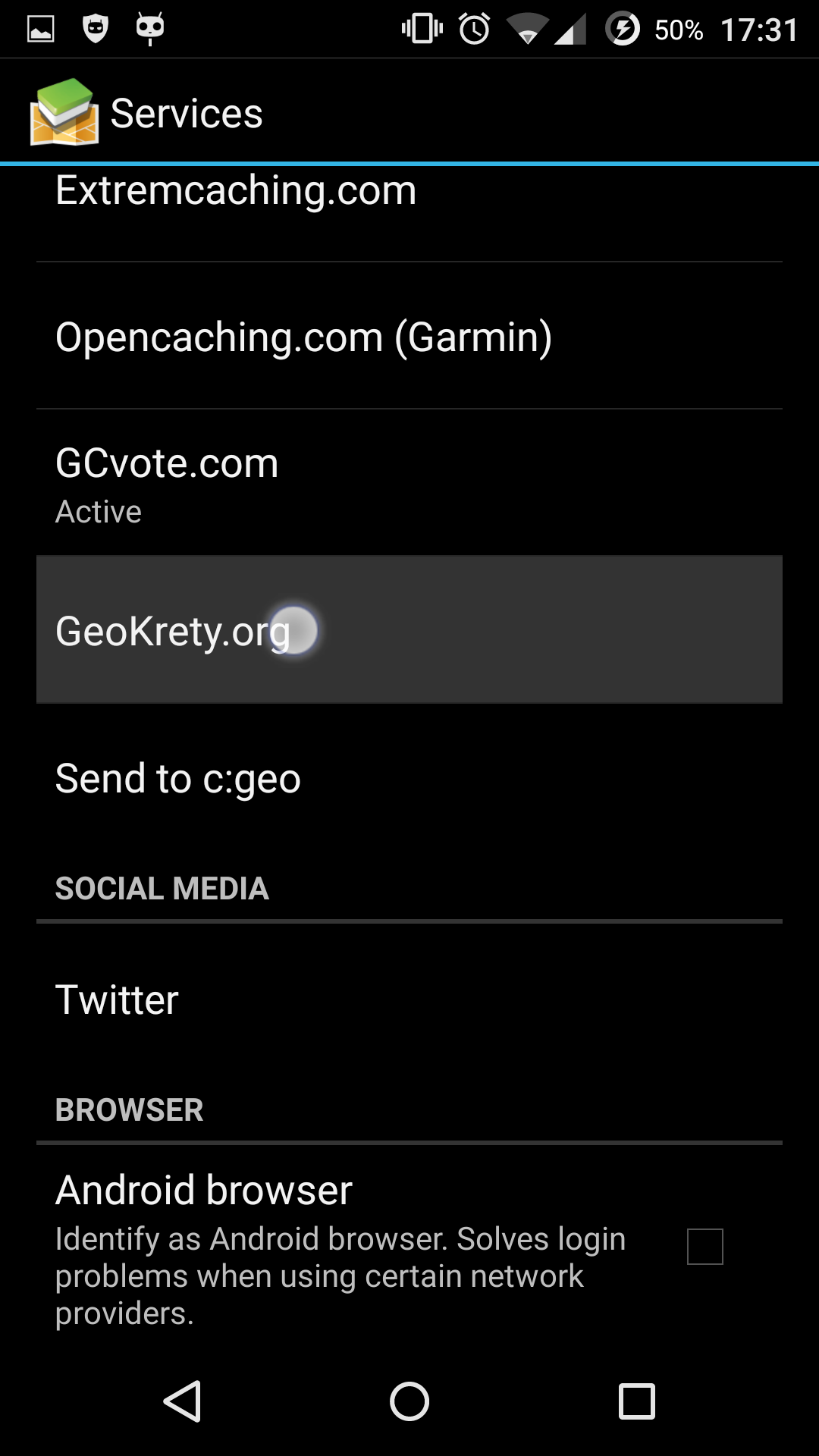
Task: Enable the Android browser checkbox
Action: [704, 1246]
